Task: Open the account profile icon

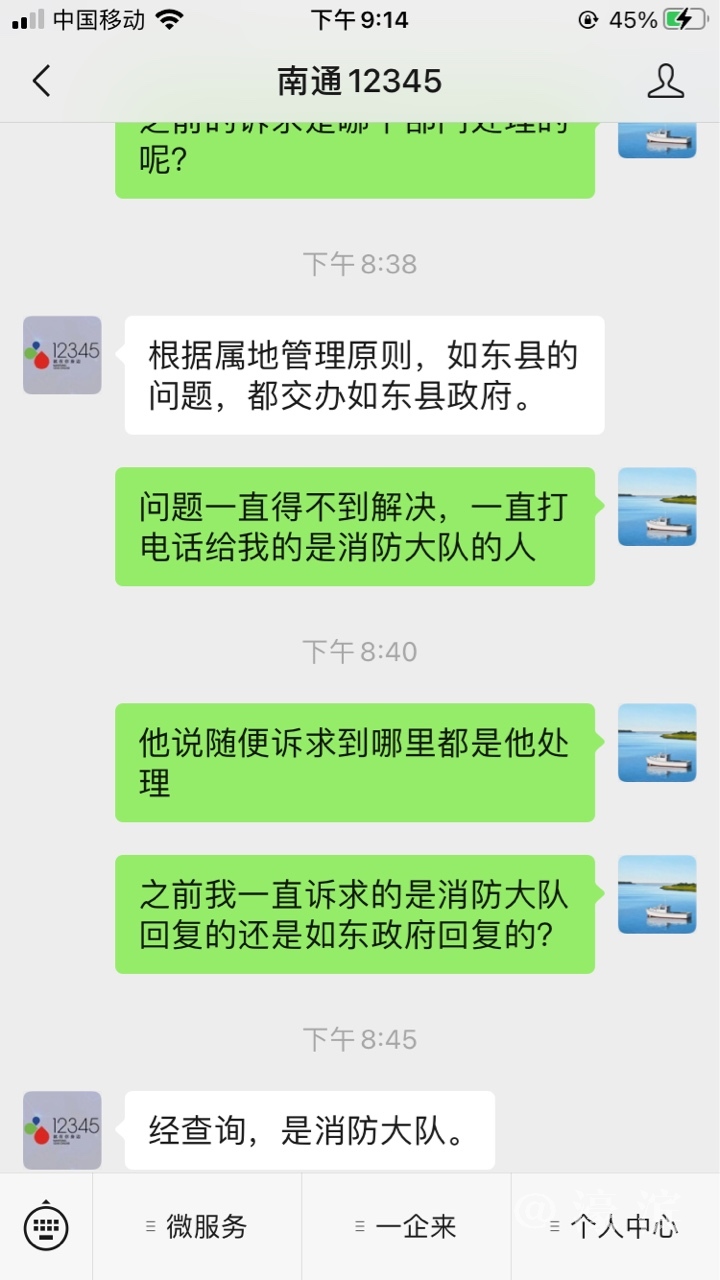Action: tap(665, 81)
